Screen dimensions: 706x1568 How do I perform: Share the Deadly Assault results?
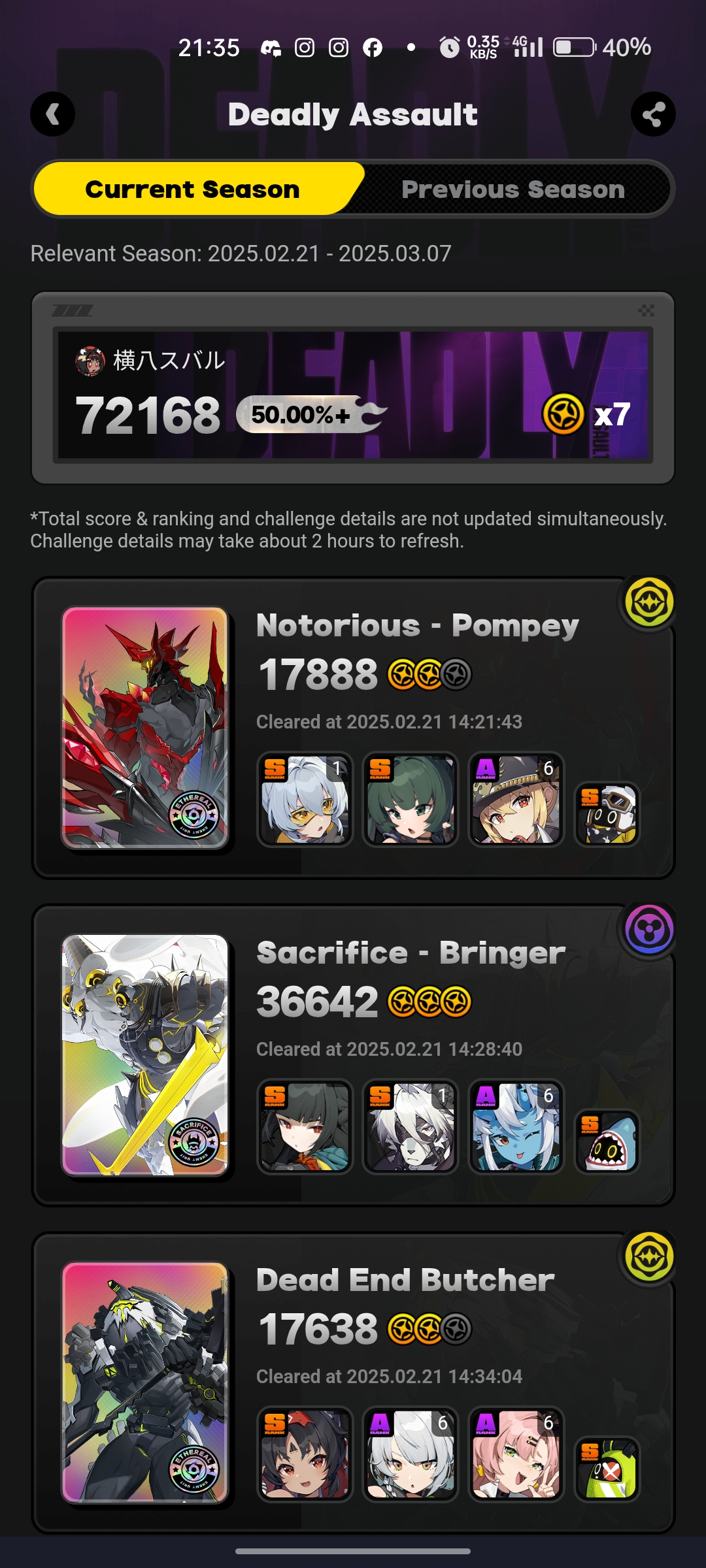tap(653, 114)
